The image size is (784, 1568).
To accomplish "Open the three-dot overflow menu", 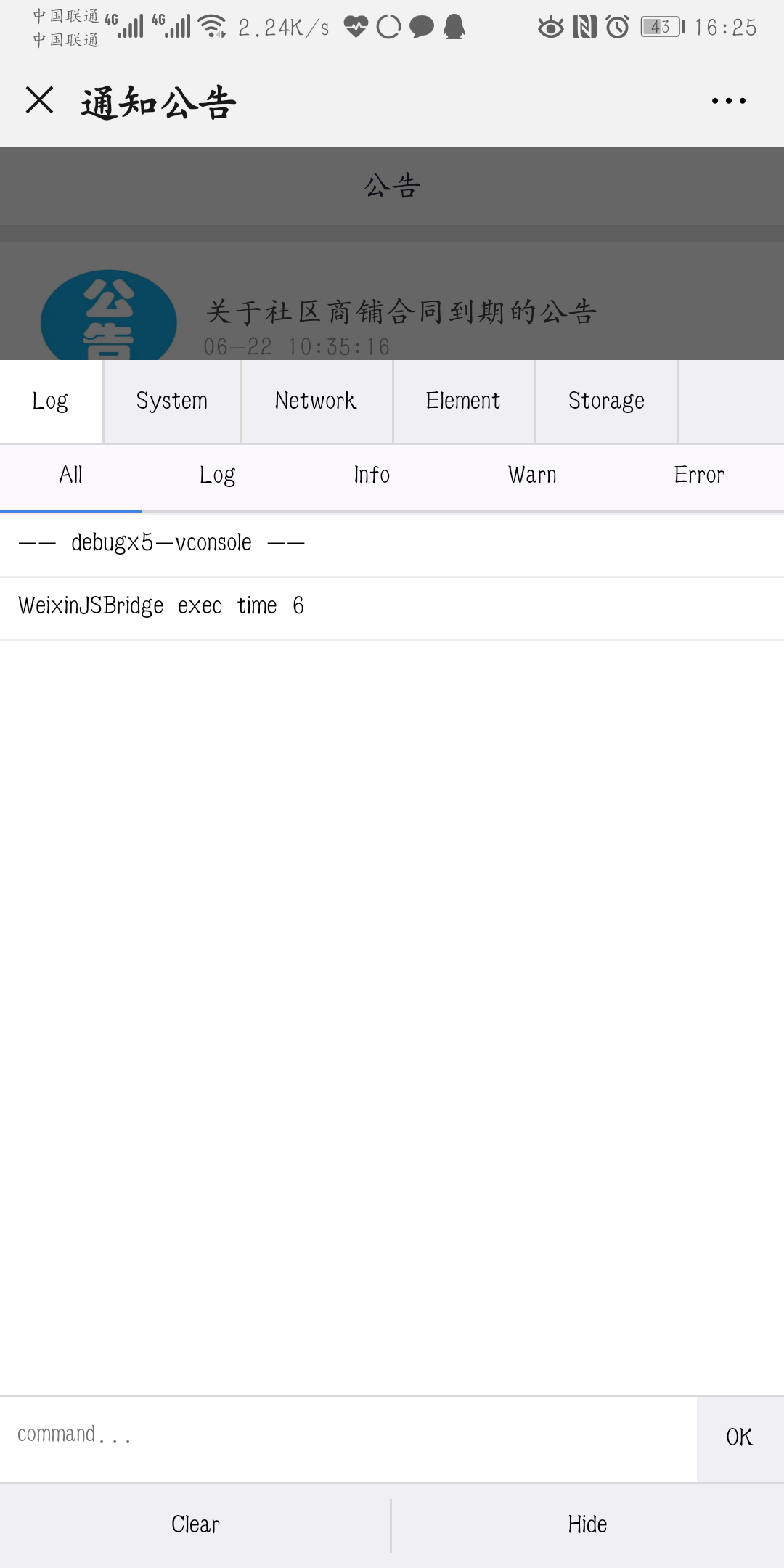I will [x=729, y=100].
